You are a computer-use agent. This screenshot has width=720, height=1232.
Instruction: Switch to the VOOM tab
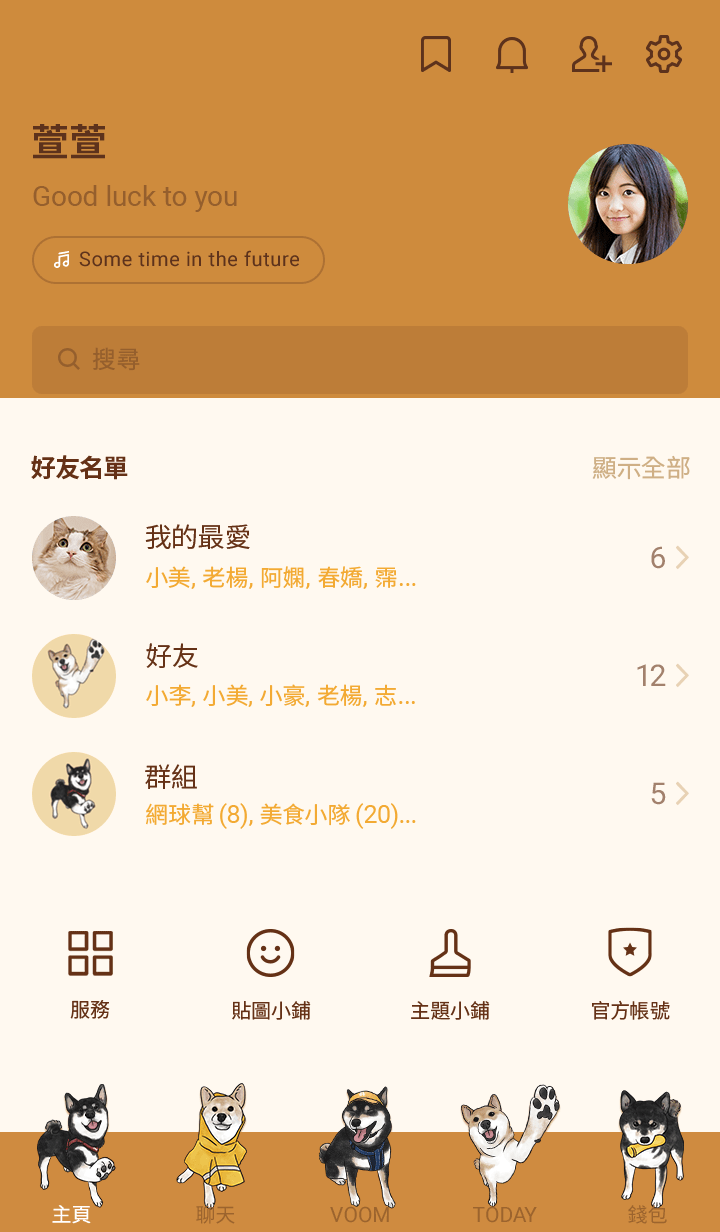(x=360, y=1160)
